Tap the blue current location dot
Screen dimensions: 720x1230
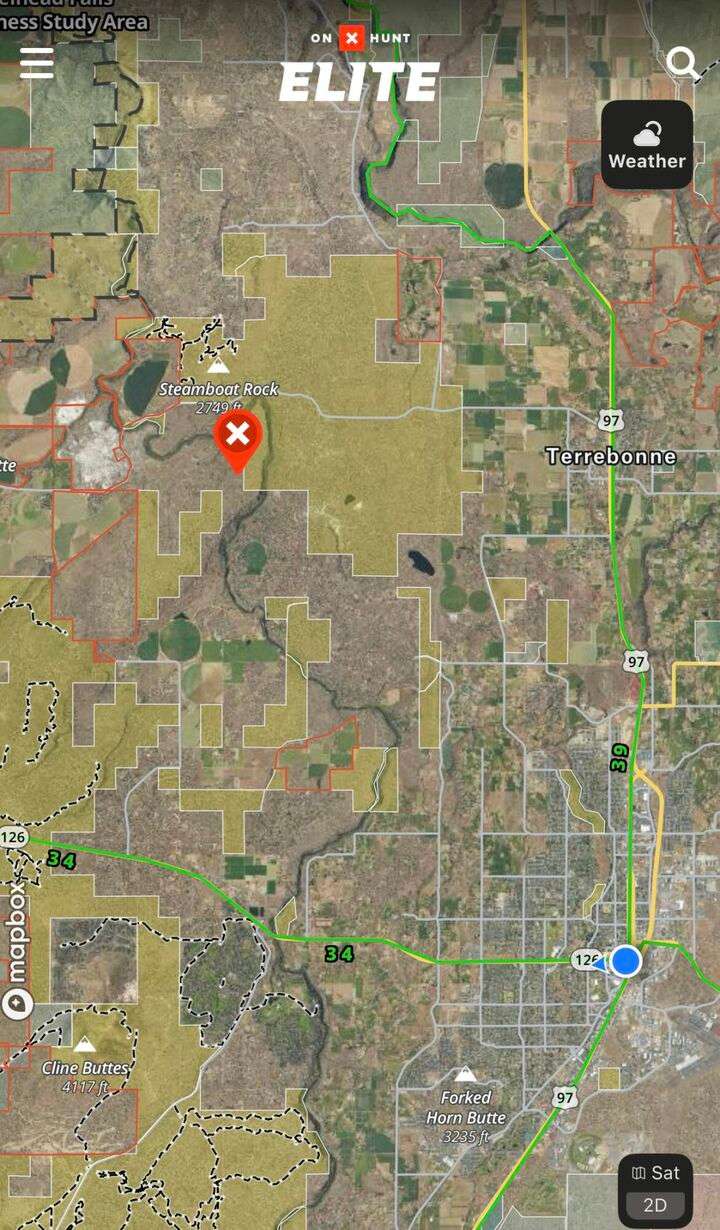pyautogui.click(x=626, y=961)
